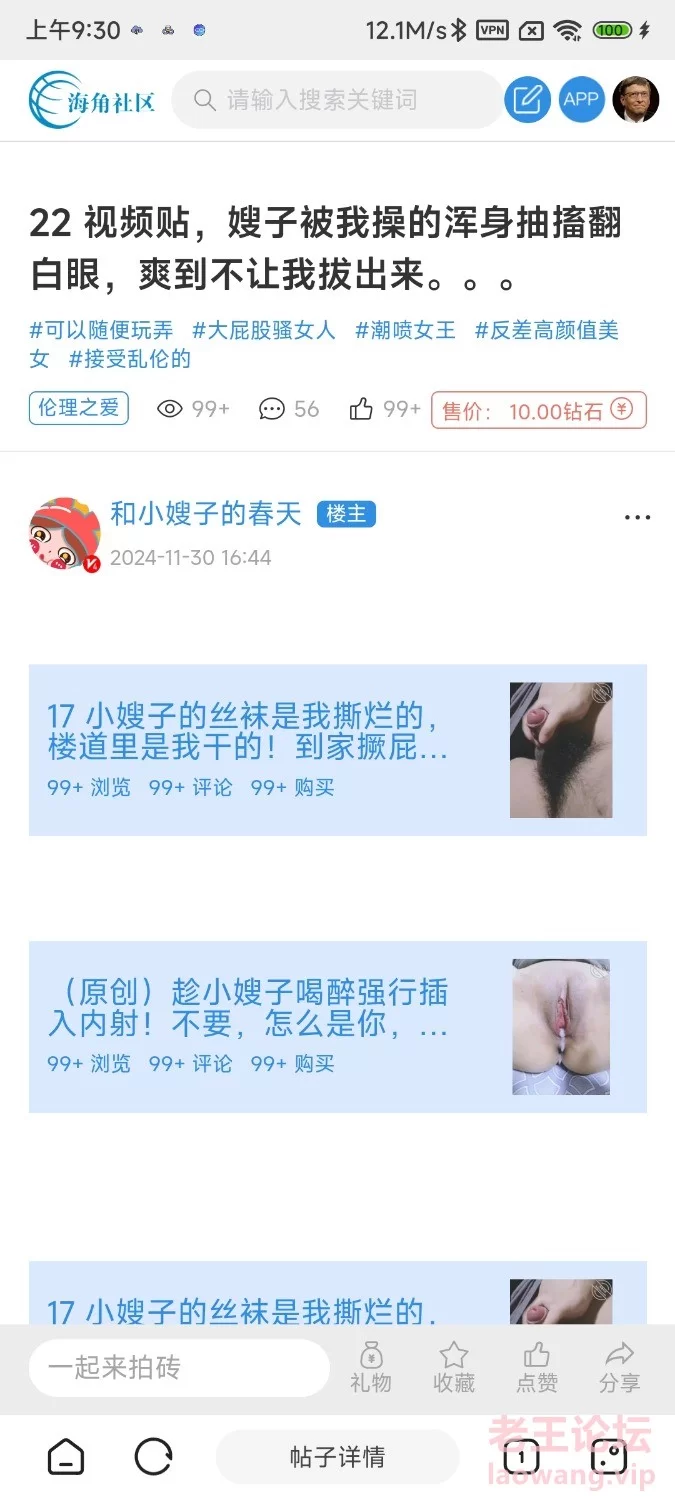Open the compose post pencil icon
This screenshot has height=1500, width=675.
click(x=527, y=100)
